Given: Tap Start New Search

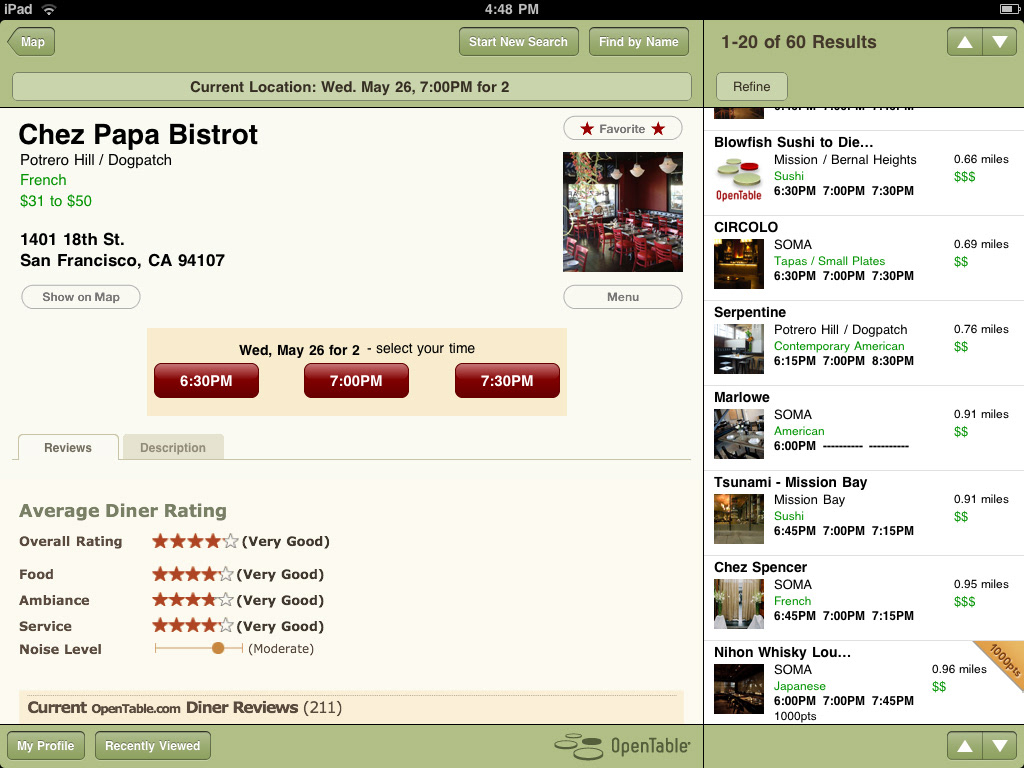Looking at the screenshot, I should pos(519,42).
